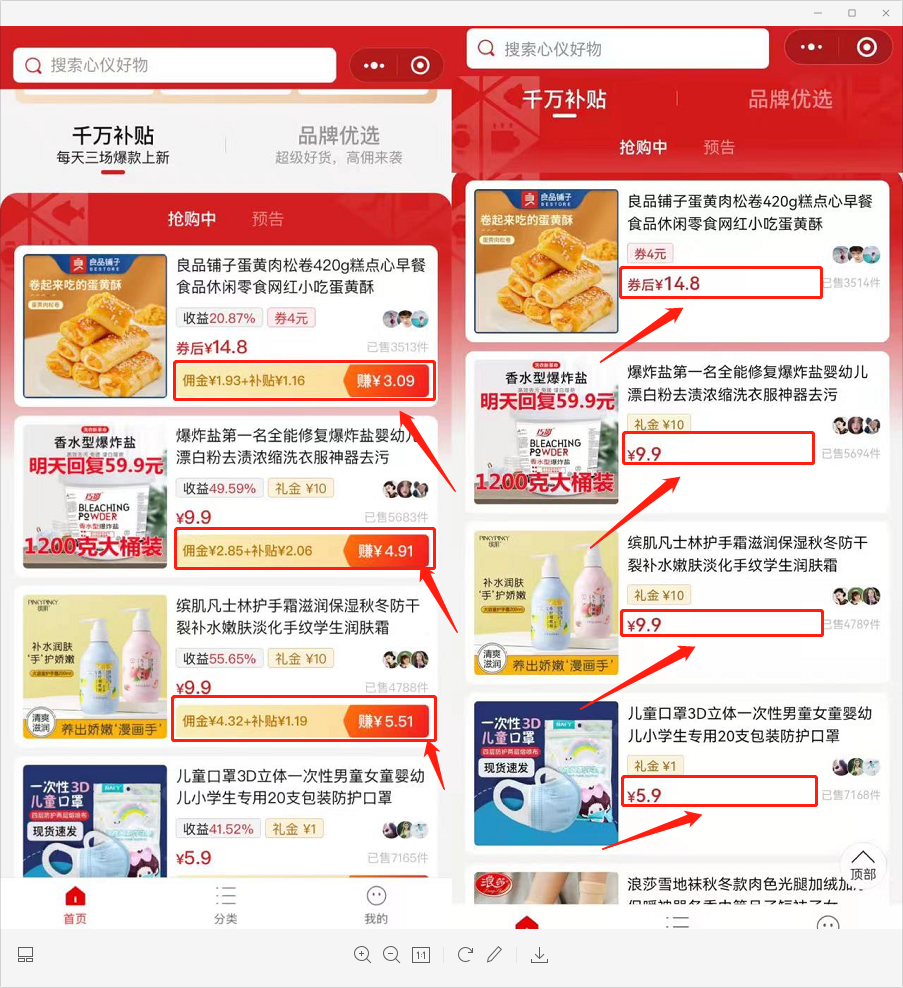The image size is (903, 988).
Task: Open the thumbnail gallery view icon
Action: pos(26,955)
